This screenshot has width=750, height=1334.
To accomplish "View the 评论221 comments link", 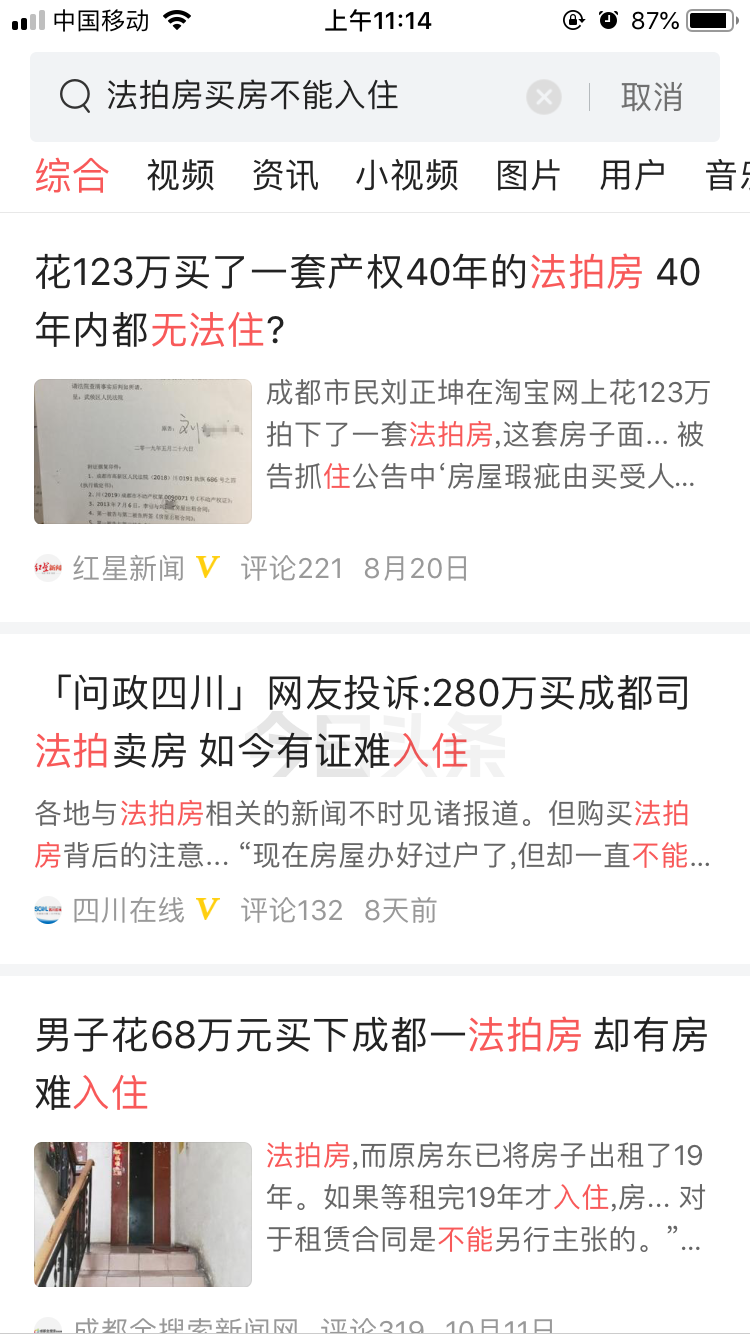I will [x=289, y=567].
